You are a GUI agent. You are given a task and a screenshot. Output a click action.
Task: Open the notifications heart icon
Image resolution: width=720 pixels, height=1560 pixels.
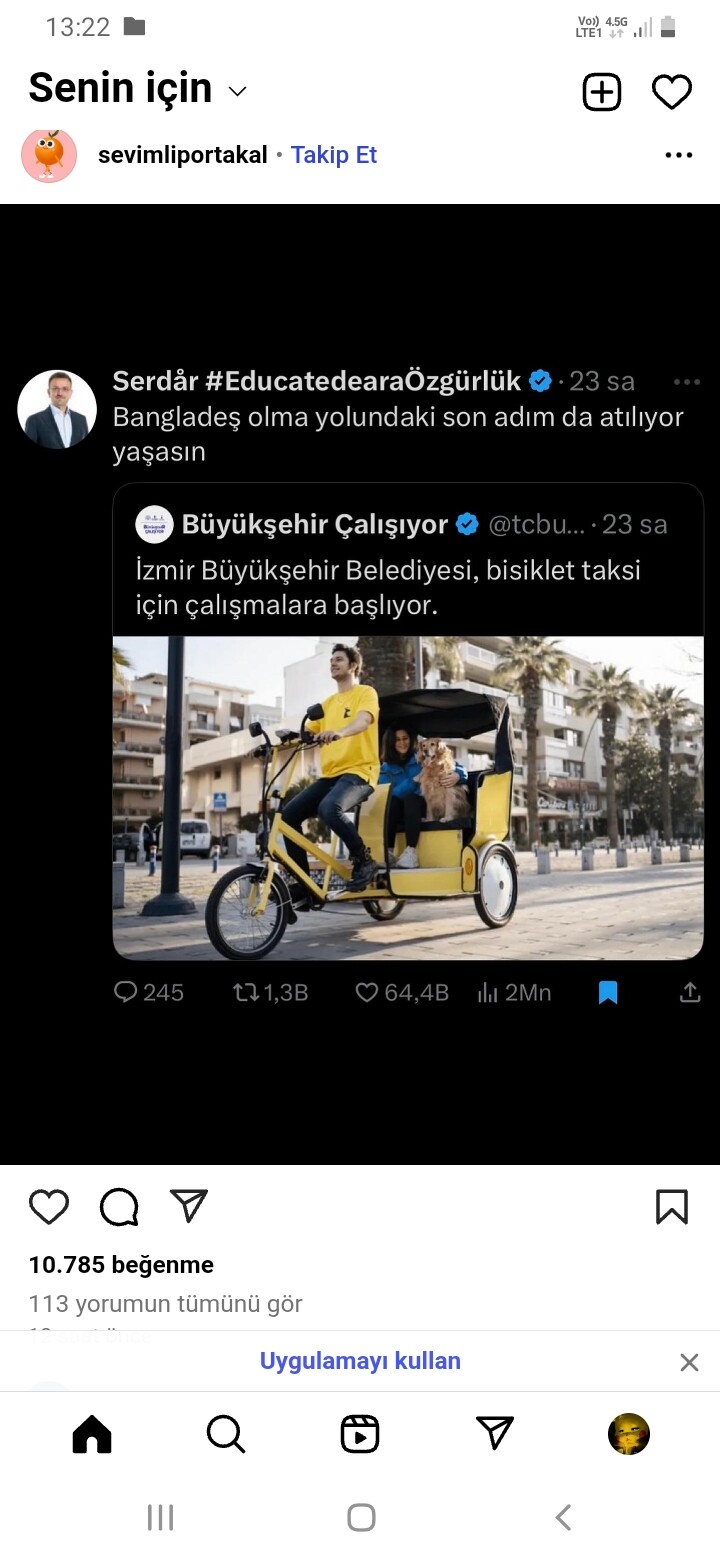[672, 92]
